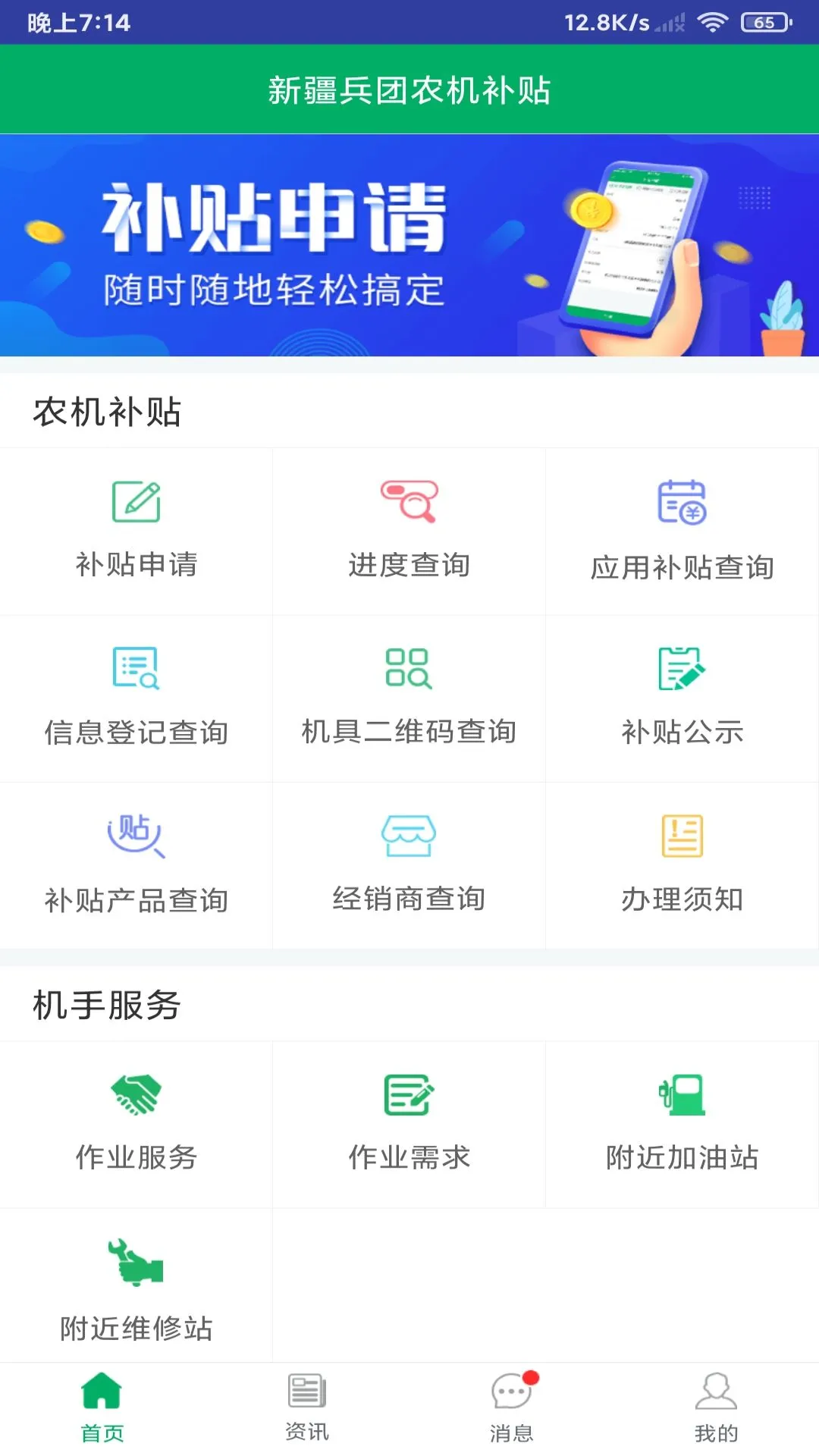Open 附近维修站 nearby repair stations

point(136,1282)
